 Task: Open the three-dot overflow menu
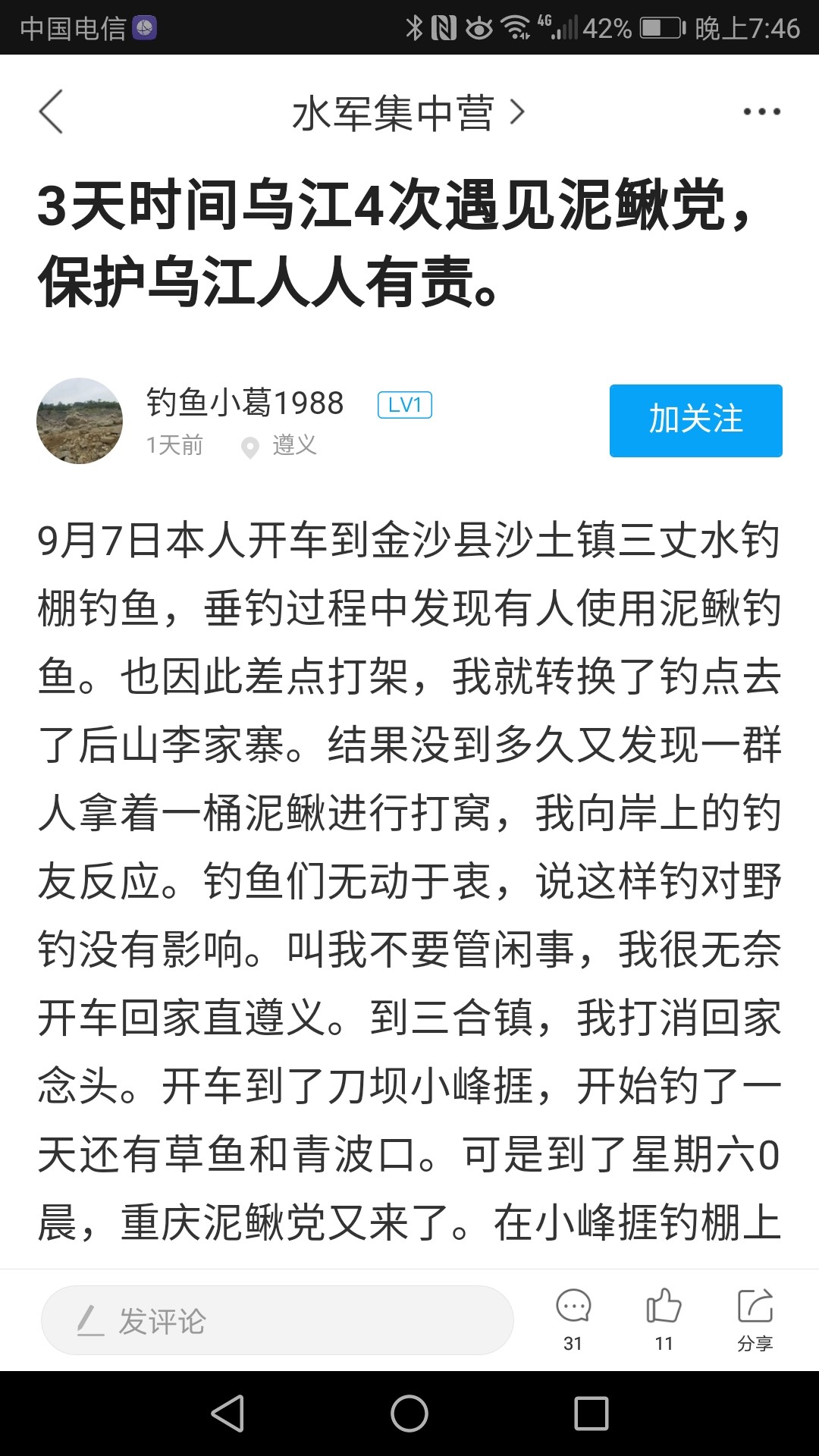pyautogui.click(x=761, y=112)
